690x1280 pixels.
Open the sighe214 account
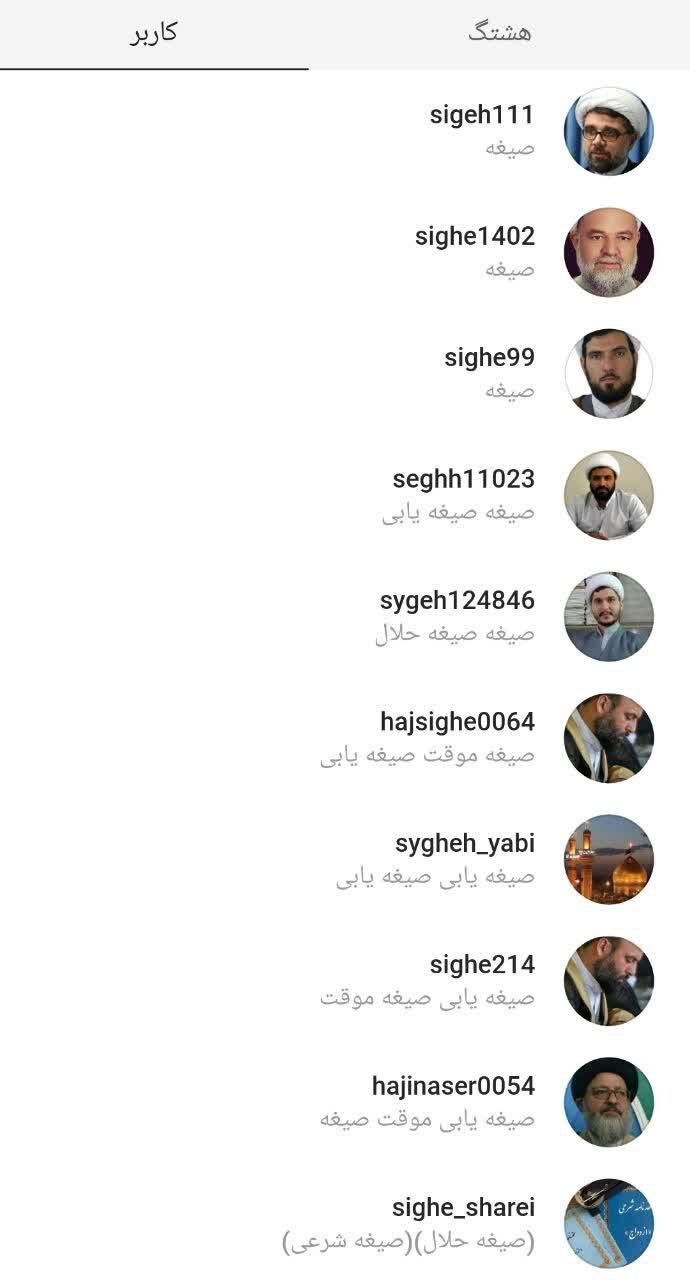(345, 980)
